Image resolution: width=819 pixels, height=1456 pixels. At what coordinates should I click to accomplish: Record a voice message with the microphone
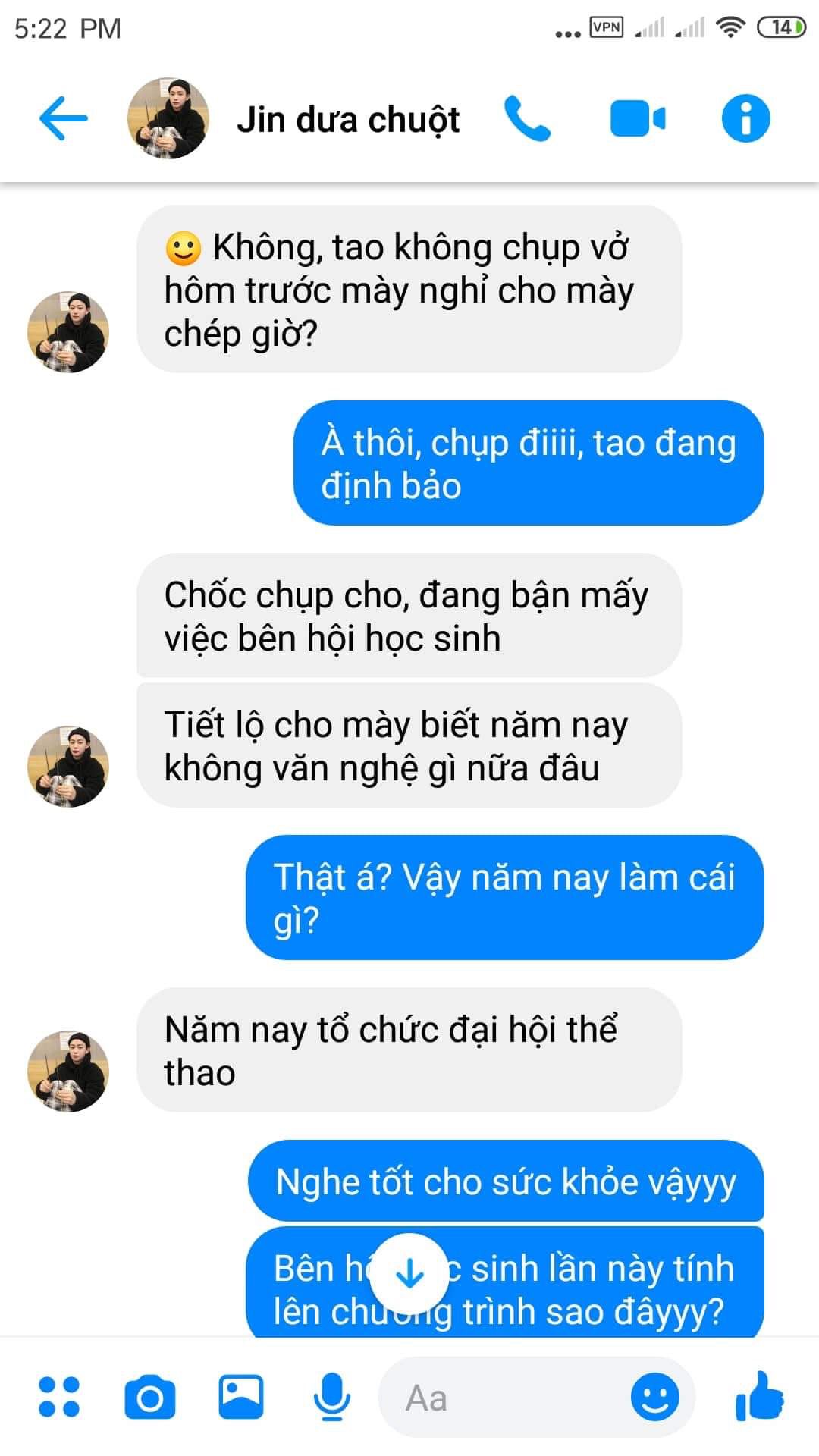click(331, 1397)
